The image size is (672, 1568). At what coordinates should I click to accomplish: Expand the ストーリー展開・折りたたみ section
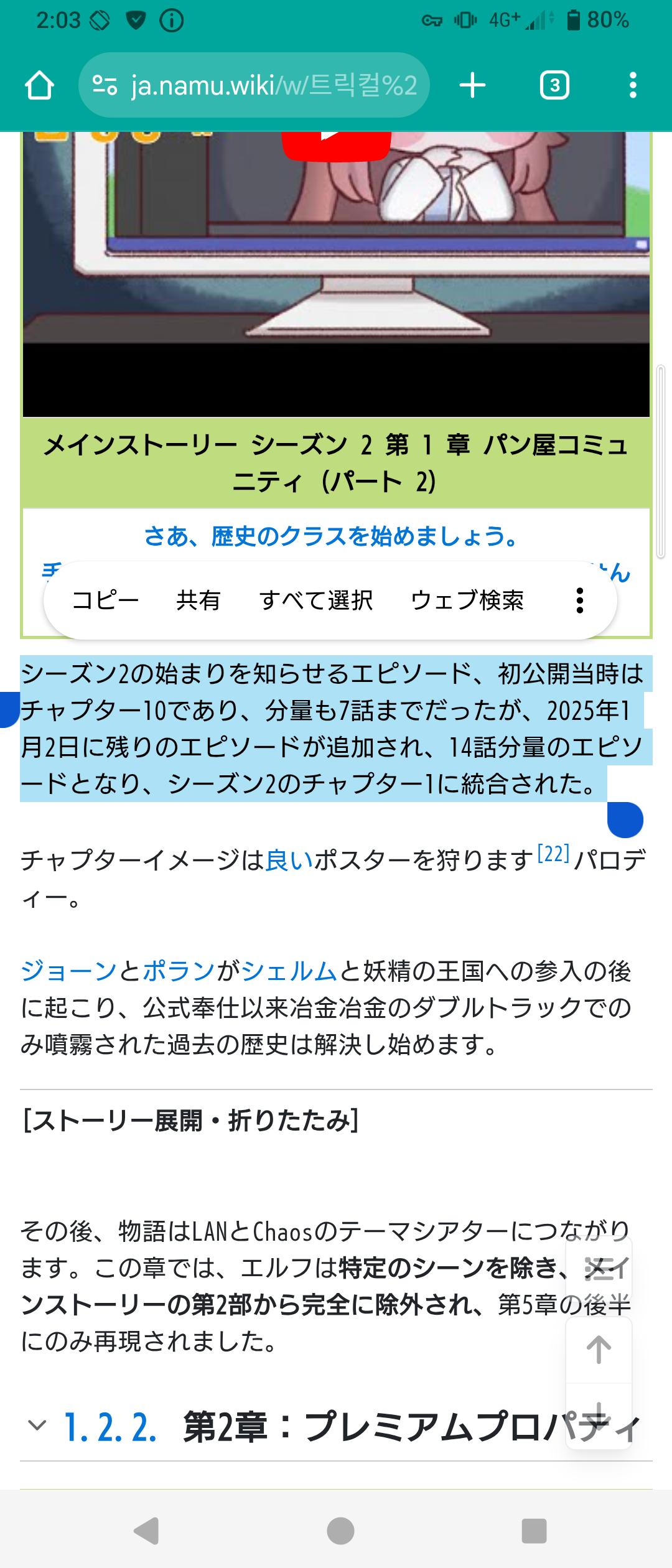click(x=190, y=1121)
